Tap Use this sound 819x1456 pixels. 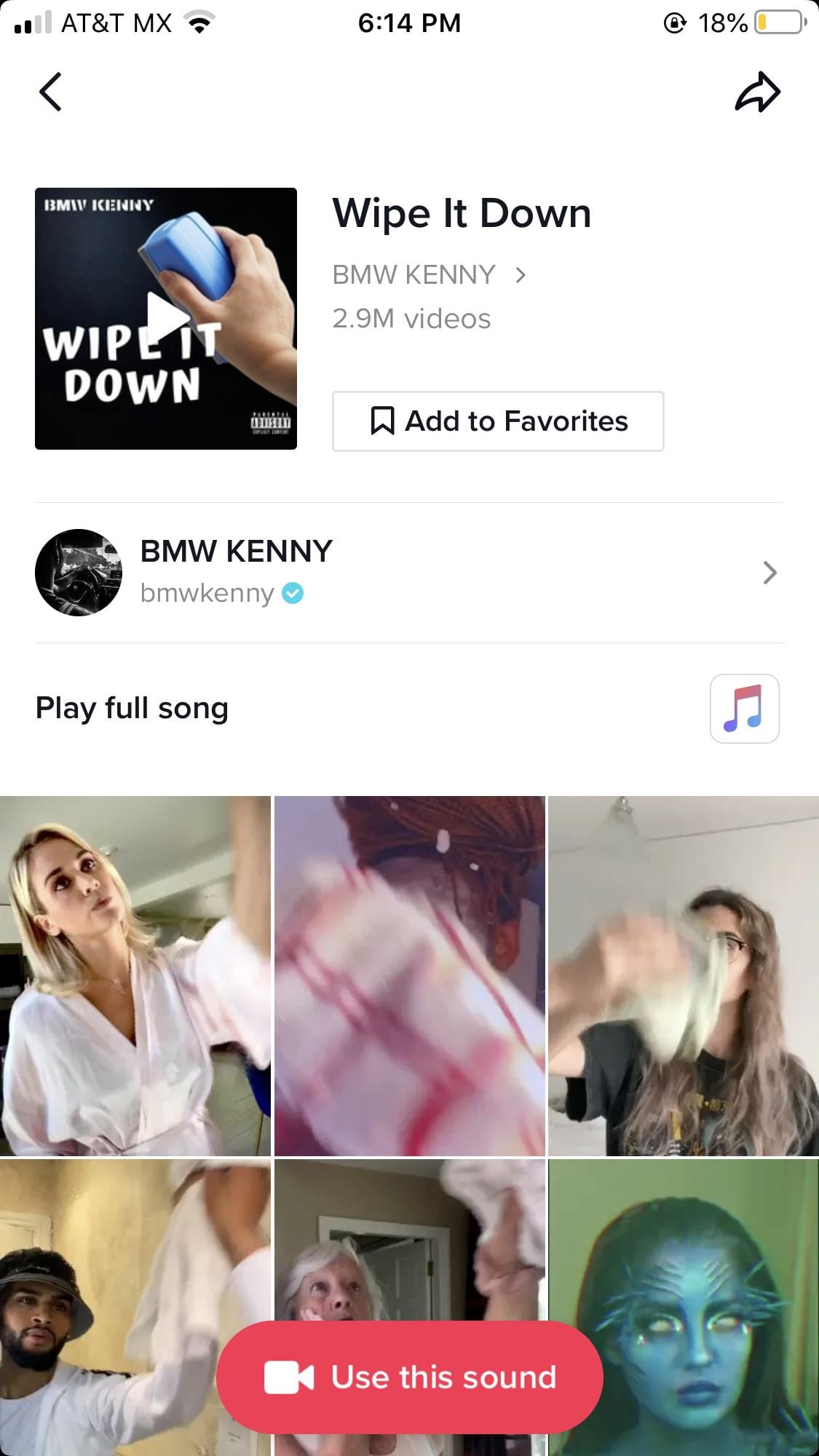tap(409, 1377)
